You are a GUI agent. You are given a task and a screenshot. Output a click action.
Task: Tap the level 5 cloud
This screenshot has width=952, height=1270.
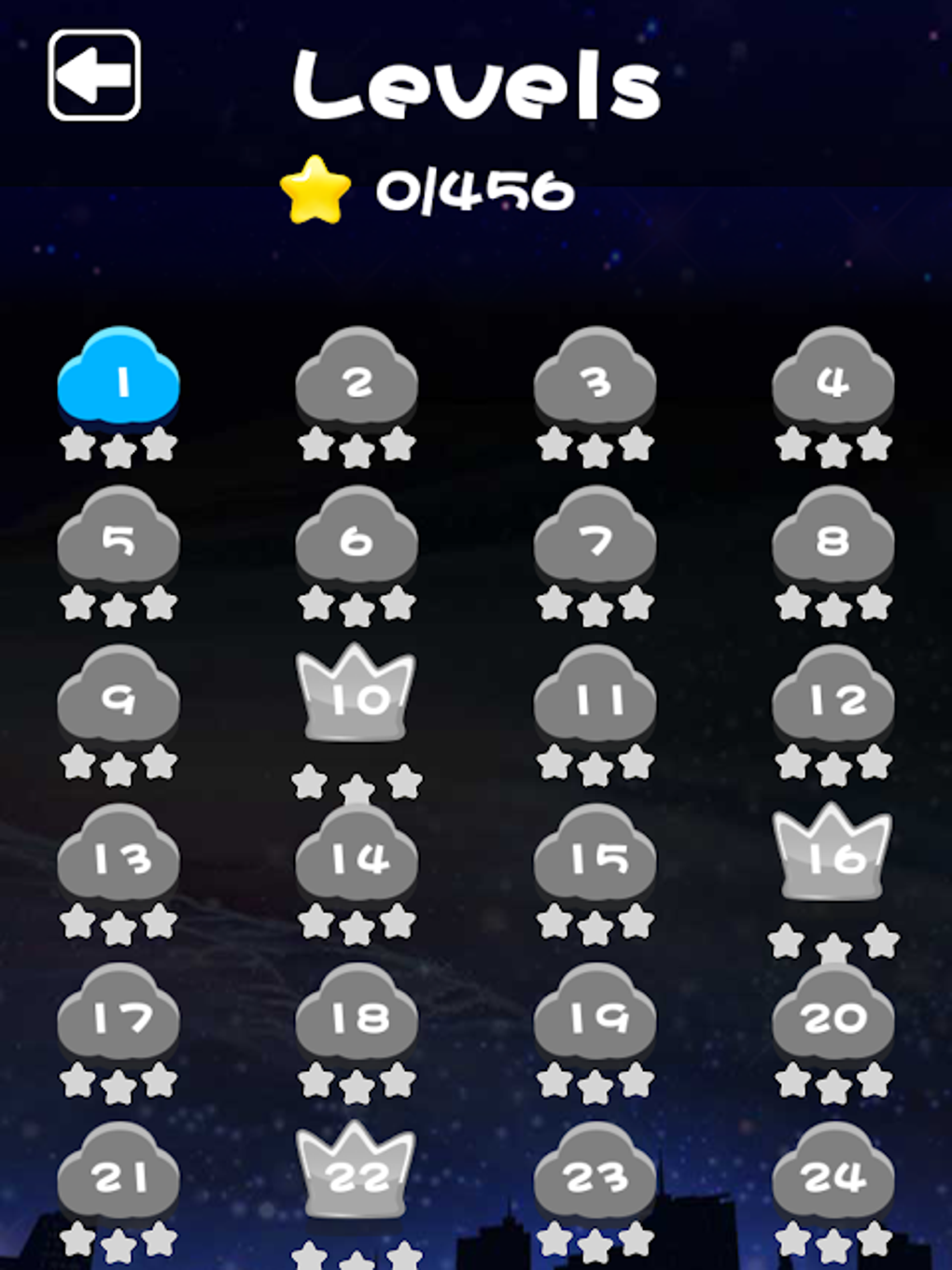tap(119, 538)
